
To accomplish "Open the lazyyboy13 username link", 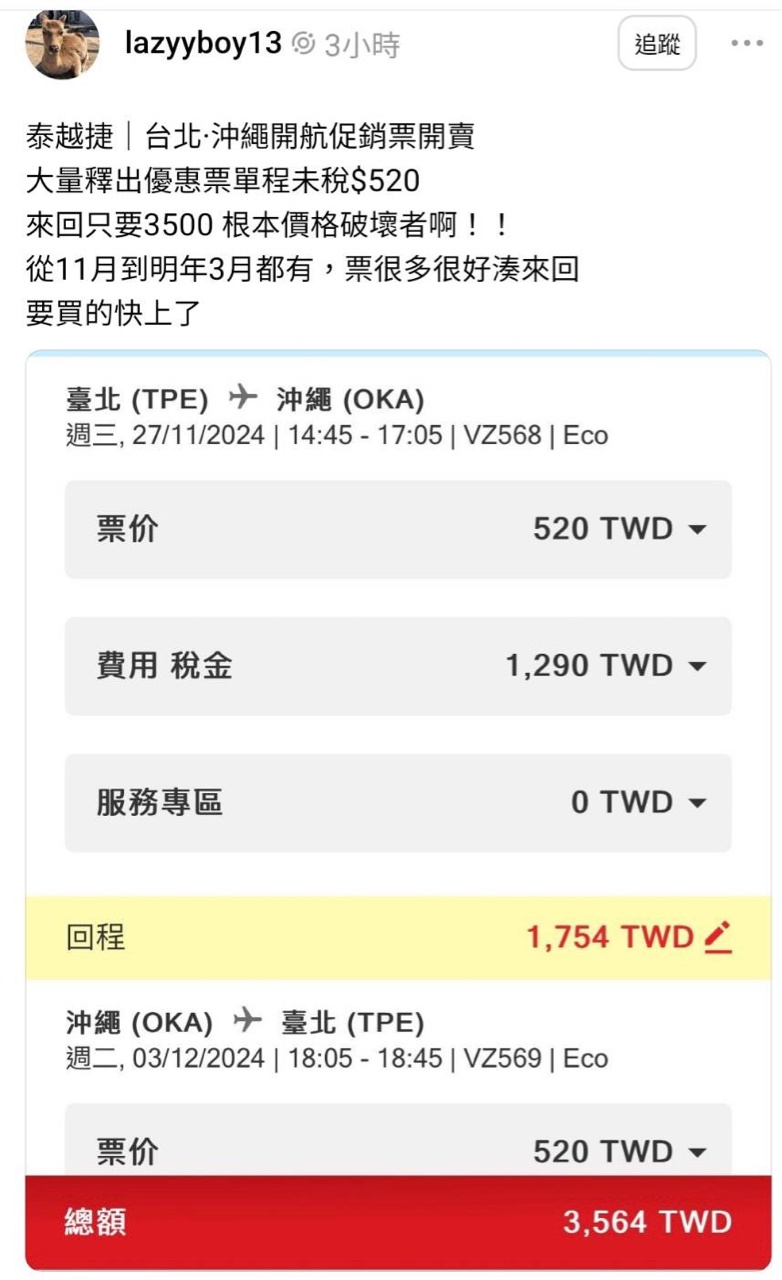I will 203,43.
